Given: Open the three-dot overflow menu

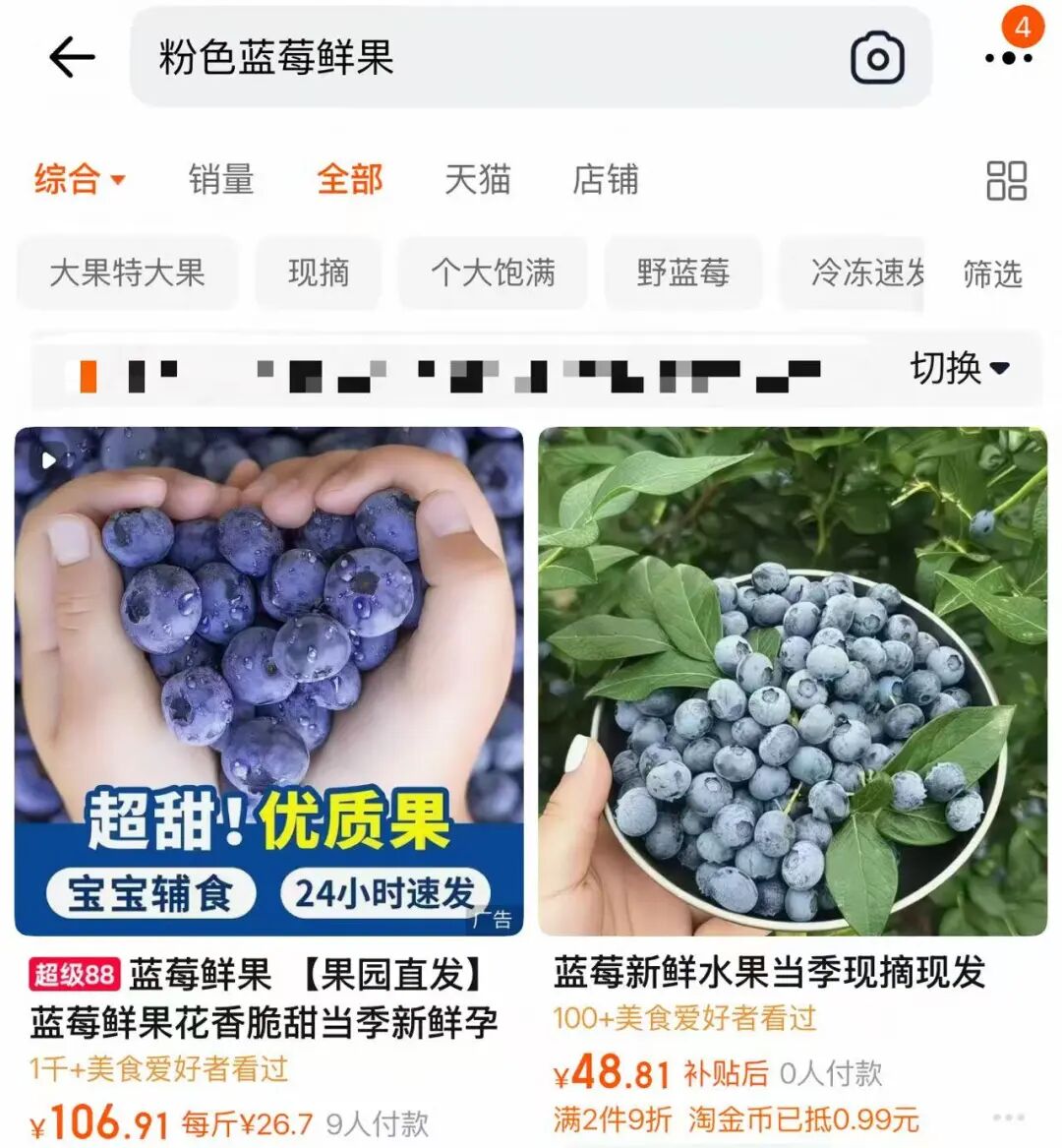Looking at the screenshot, I should (x=1008, y=58).
